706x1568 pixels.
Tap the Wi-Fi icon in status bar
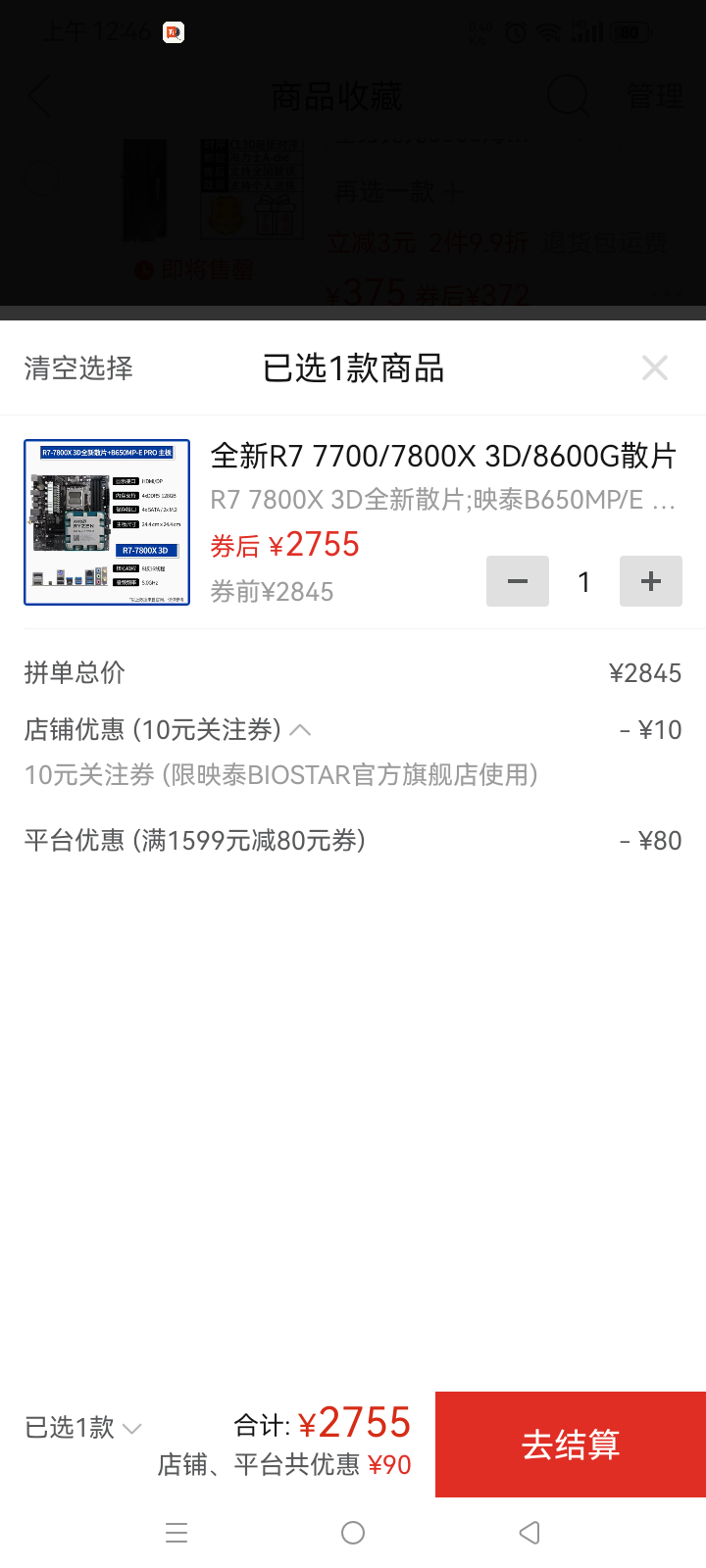point(549,32)
